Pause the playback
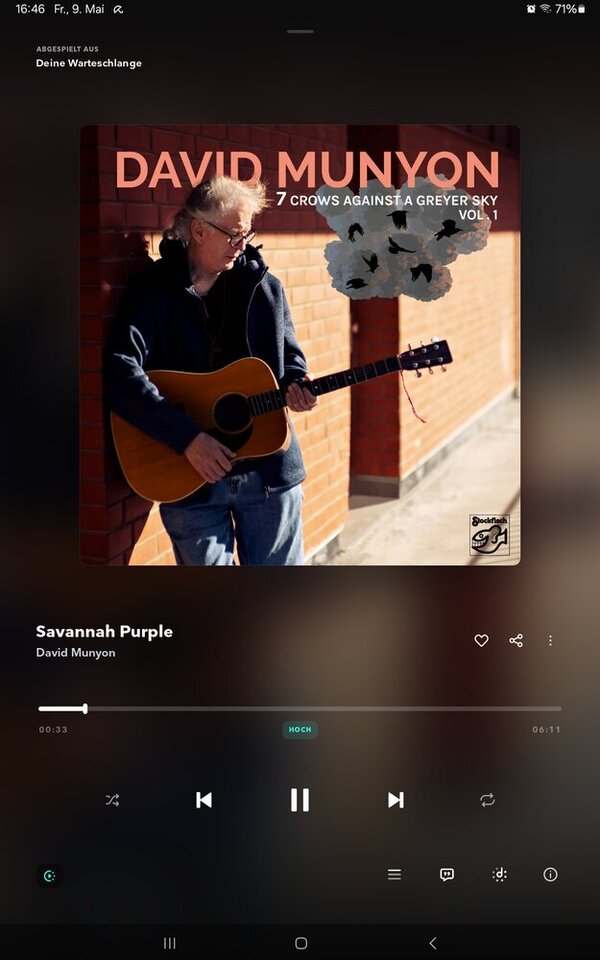600x960 pixels. (x=299, y=800)
